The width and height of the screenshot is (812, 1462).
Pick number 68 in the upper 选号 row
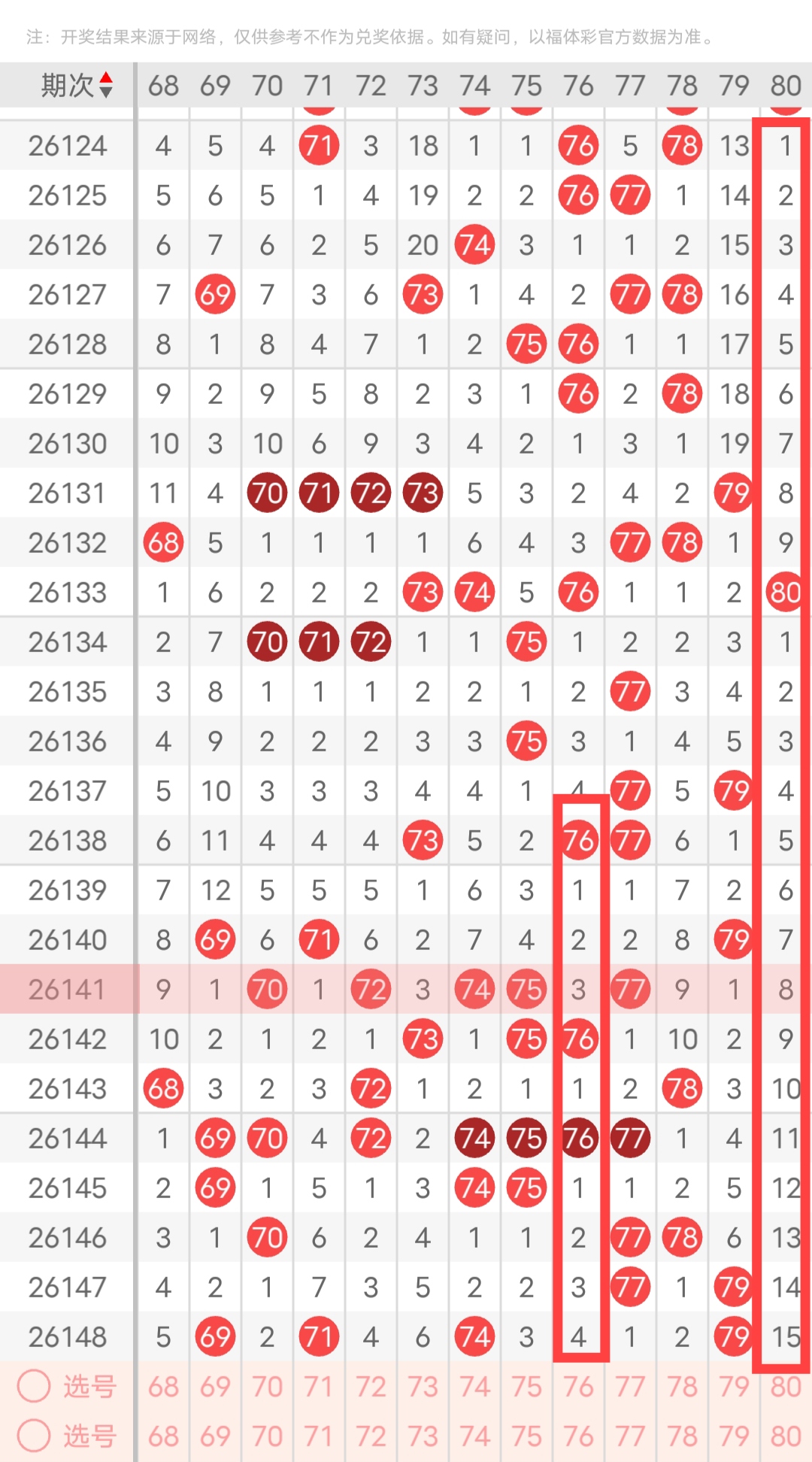[163, 1387]
